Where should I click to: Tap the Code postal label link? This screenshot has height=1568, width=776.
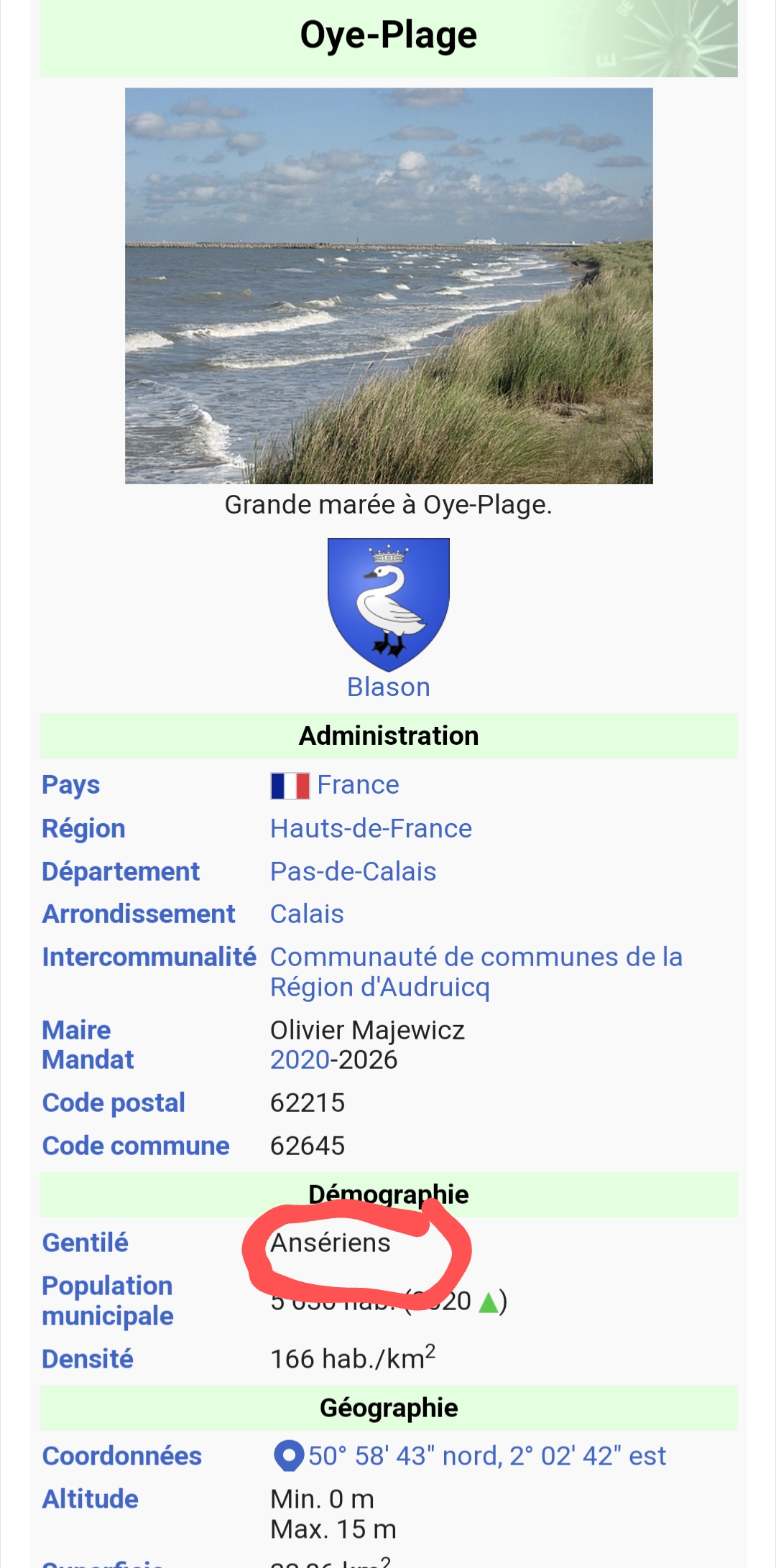114,1103
